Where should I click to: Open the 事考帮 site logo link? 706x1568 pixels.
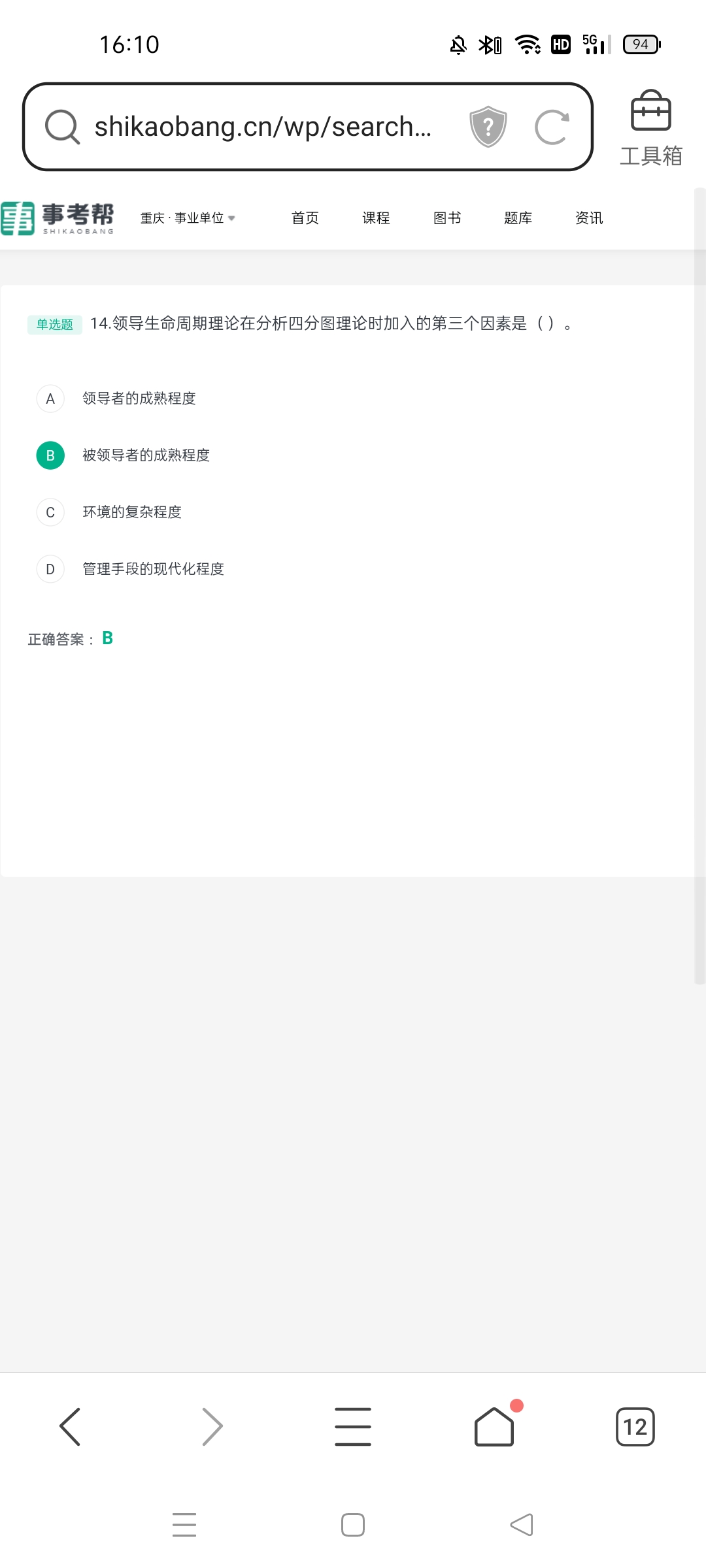tap(58, 218)
